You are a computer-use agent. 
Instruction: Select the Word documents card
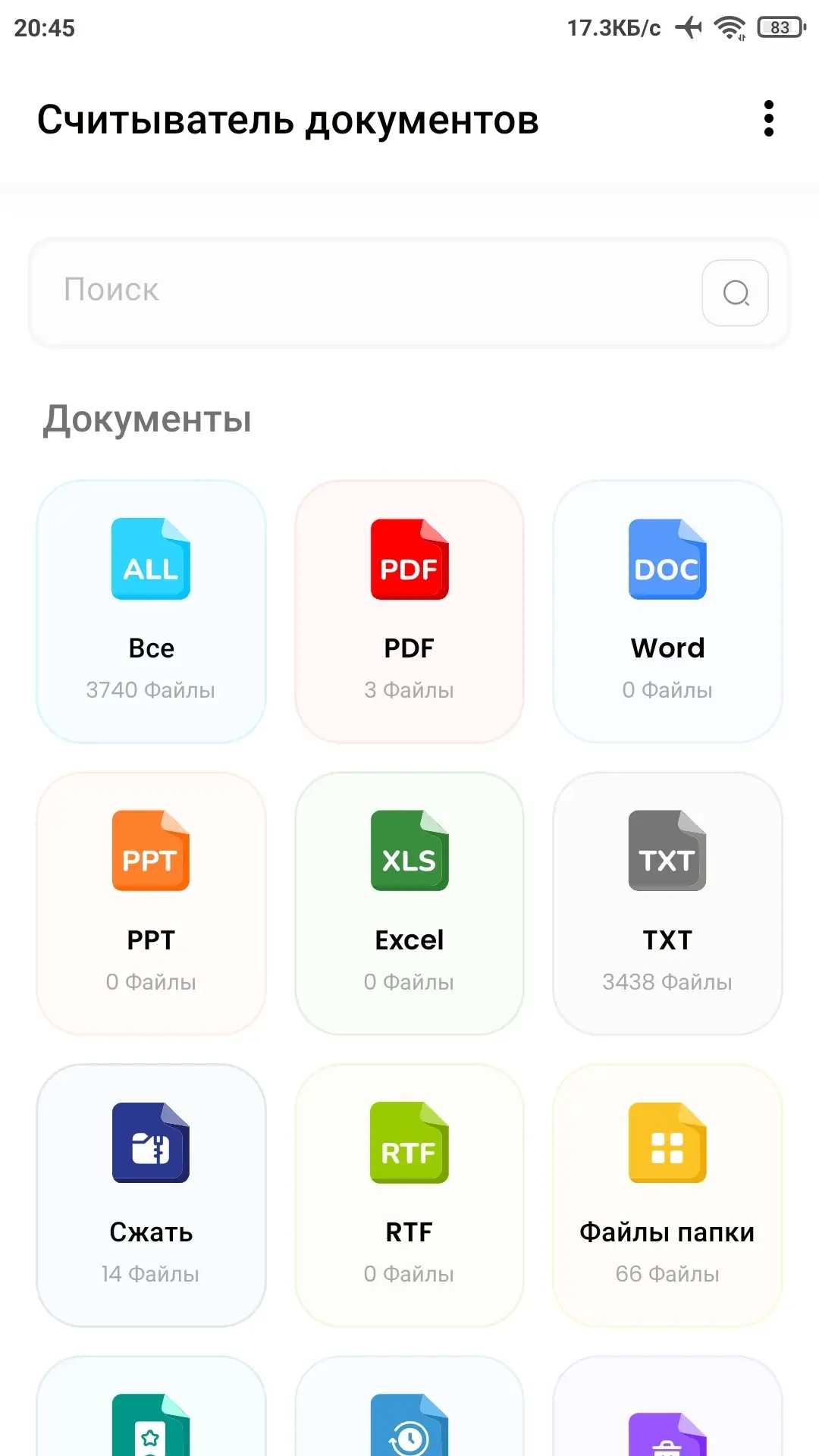point(667,611)
